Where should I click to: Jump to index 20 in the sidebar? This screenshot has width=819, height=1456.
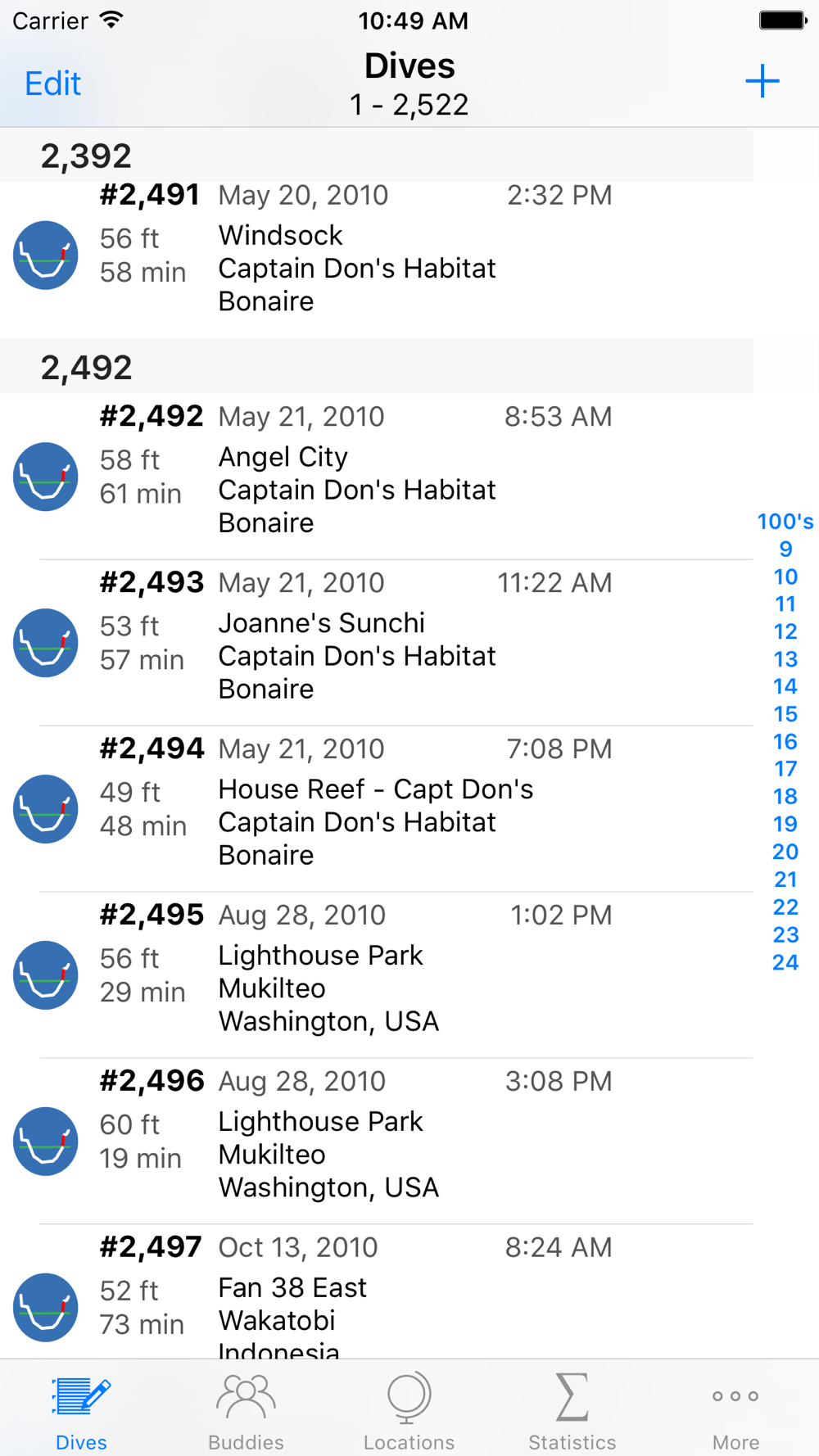pos(785,852)
